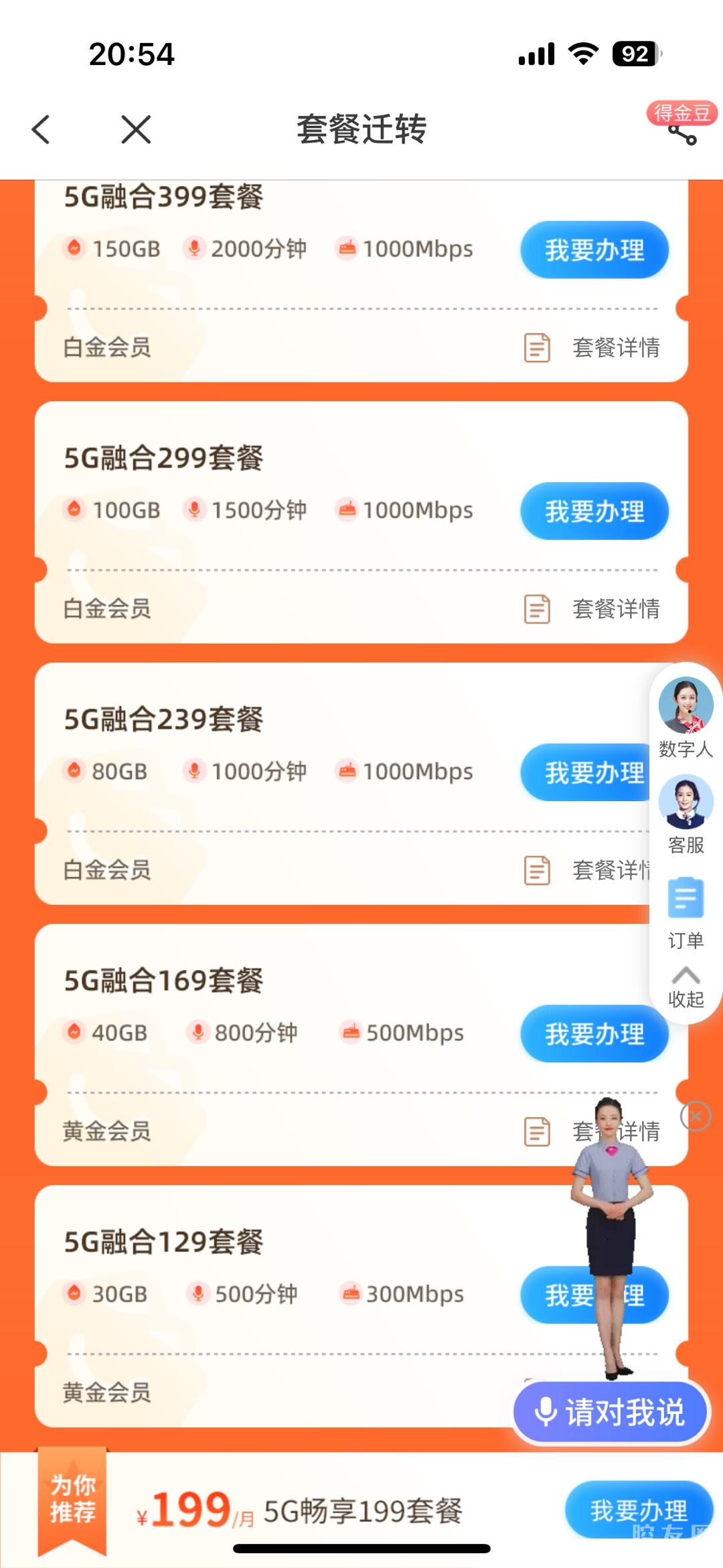The image size is (723, 1568).
Task: Tap the 请对我说 voice button
Action: click(610, 1412)
